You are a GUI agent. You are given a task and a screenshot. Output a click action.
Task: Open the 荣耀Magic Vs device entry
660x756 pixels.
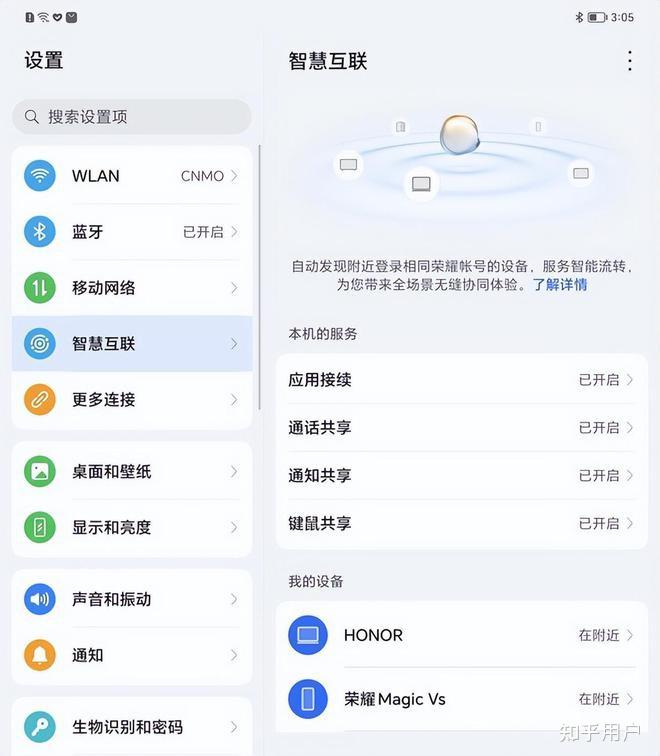click(461, 699)
